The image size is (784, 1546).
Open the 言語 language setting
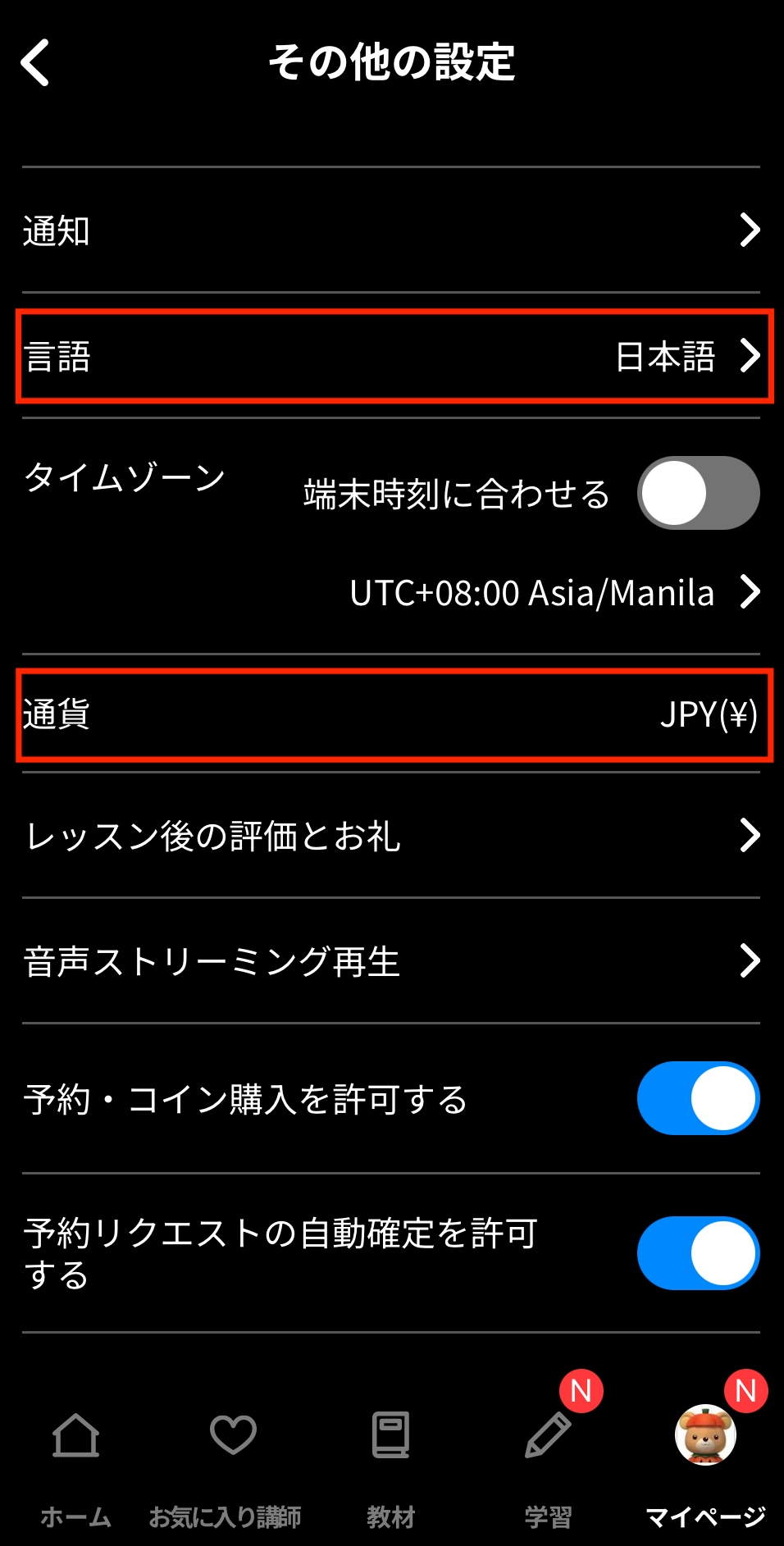coord(391,356)
